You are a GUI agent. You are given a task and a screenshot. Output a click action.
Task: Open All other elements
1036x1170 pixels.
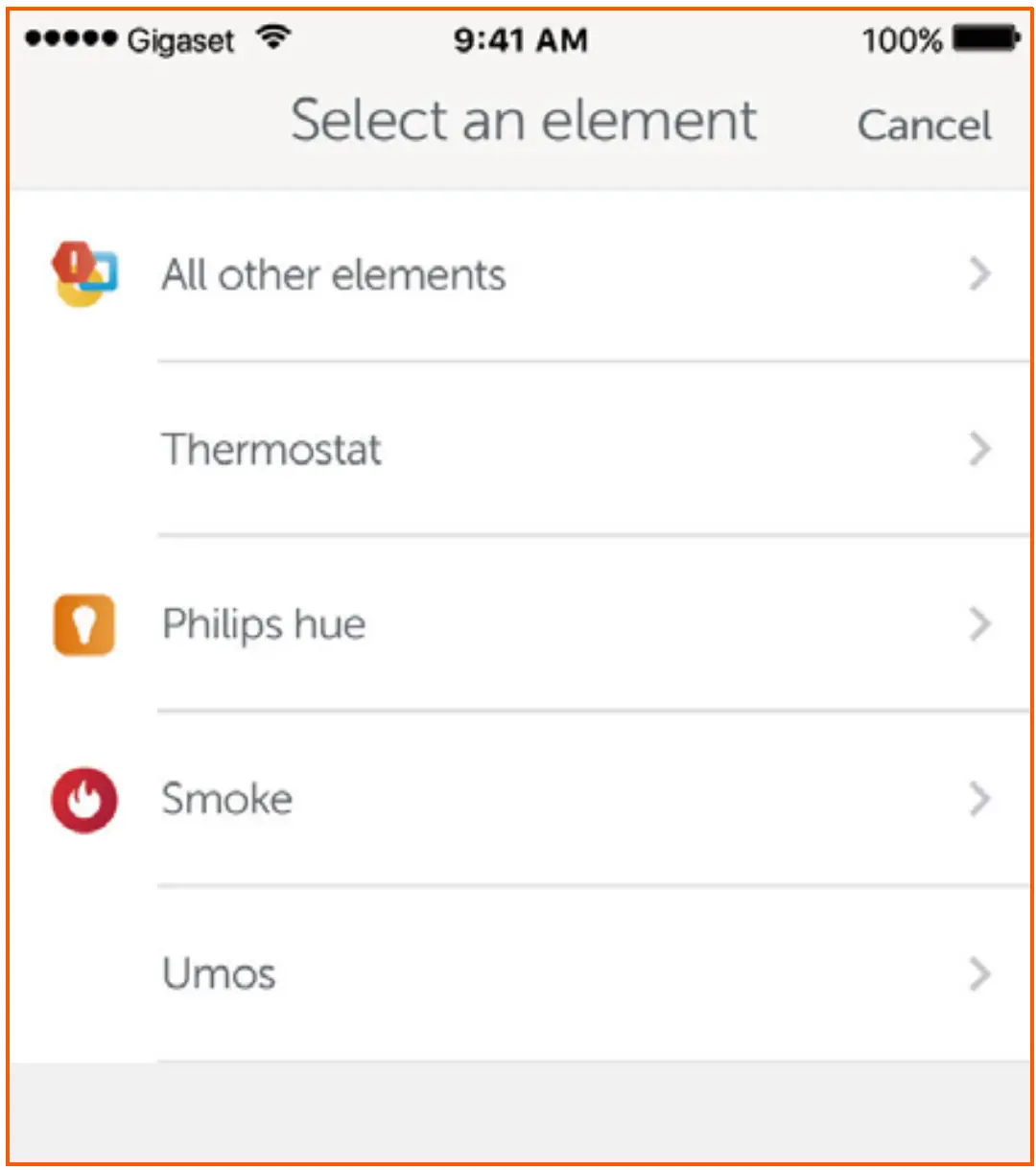coord(333,275)
